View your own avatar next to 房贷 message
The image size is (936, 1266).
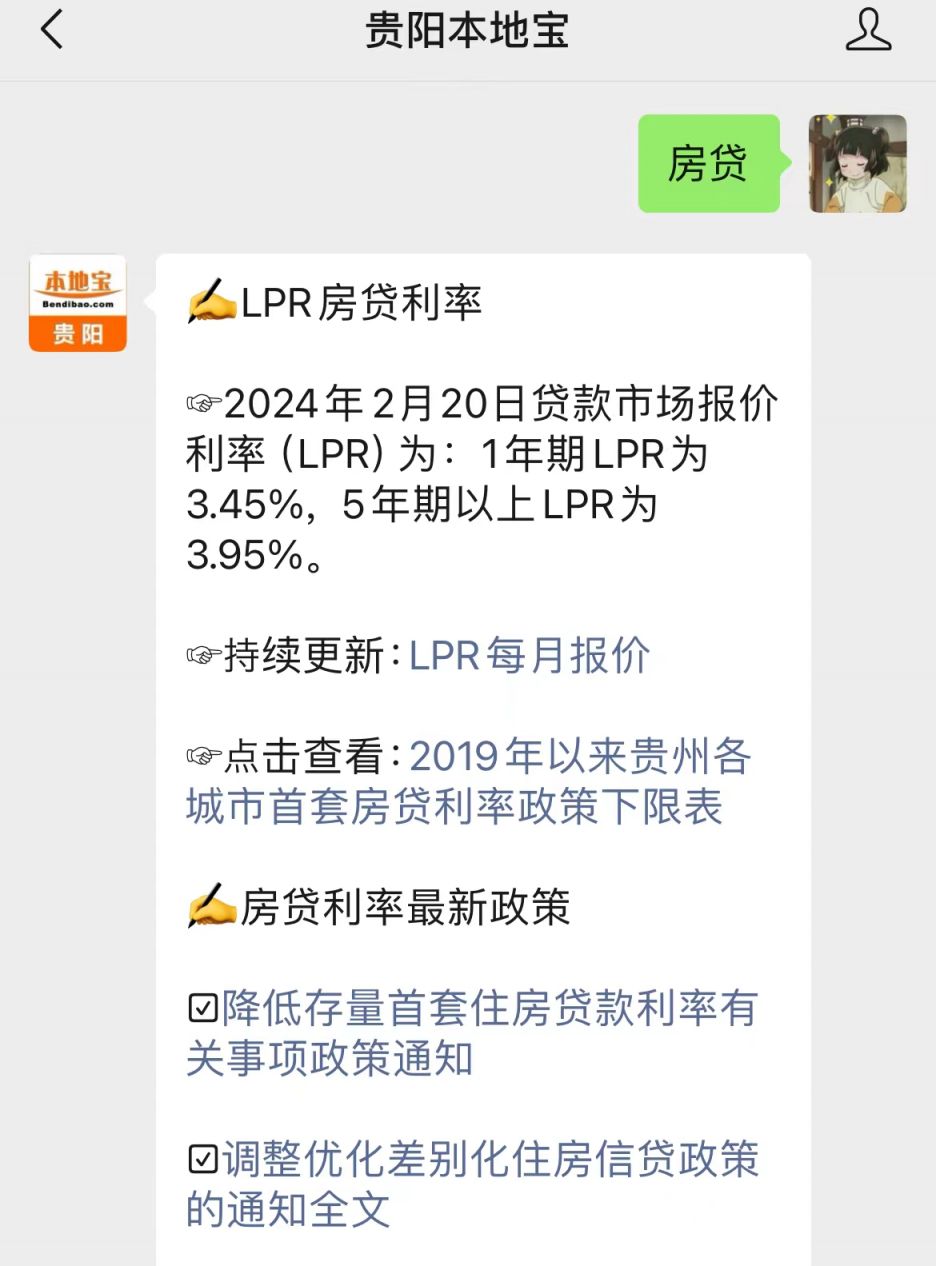857,165
